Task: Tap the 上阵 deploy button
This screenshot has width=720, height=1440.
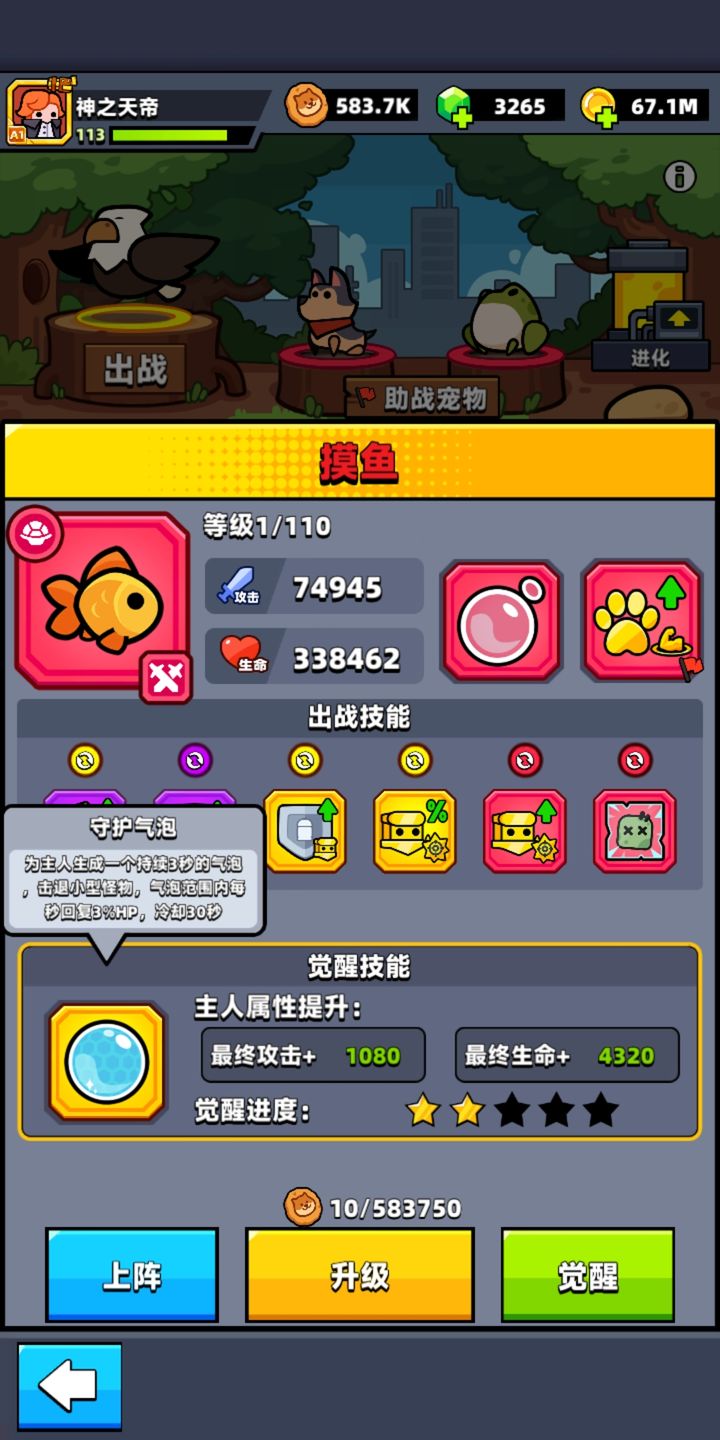Action: coord(132,1275)
